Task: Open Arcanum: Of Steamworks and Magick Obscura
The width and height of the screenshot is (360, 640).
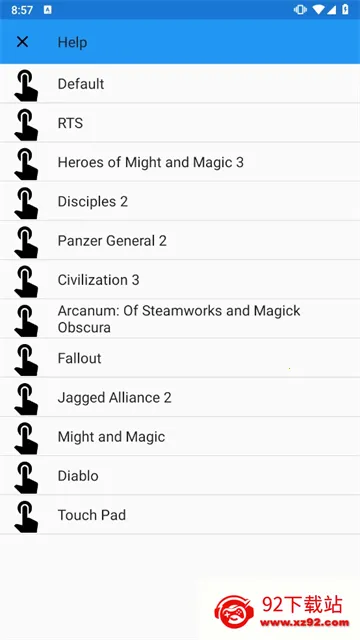Action: (180, 319)
